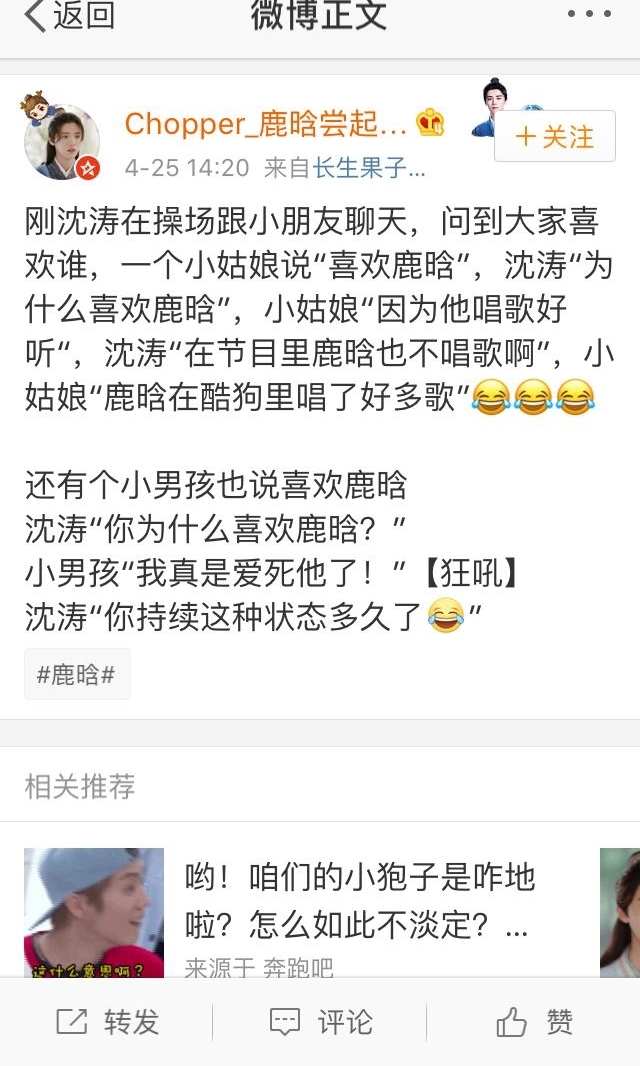The image size is (640, 1066).
Task: Open the 长生果子 source link
Action: pyautogui.click(x=369, y=168)
